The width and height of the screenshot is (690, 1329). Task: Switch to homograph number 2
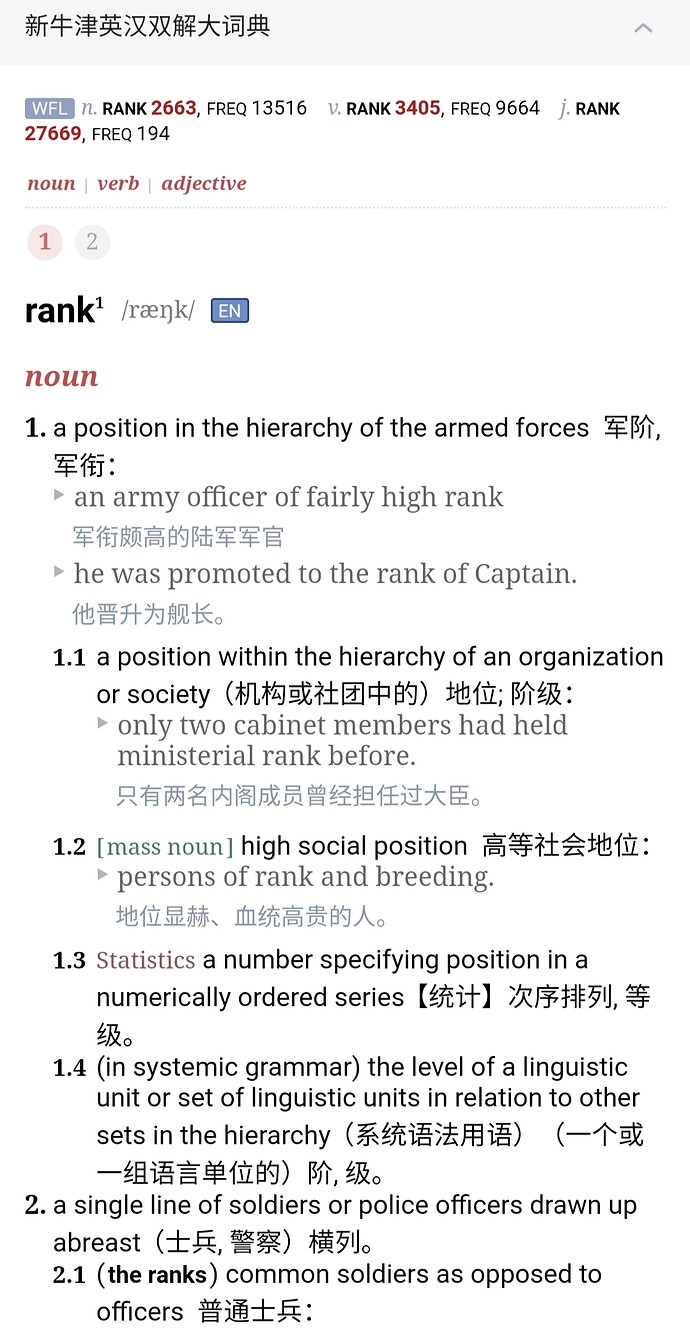point(92,242)
